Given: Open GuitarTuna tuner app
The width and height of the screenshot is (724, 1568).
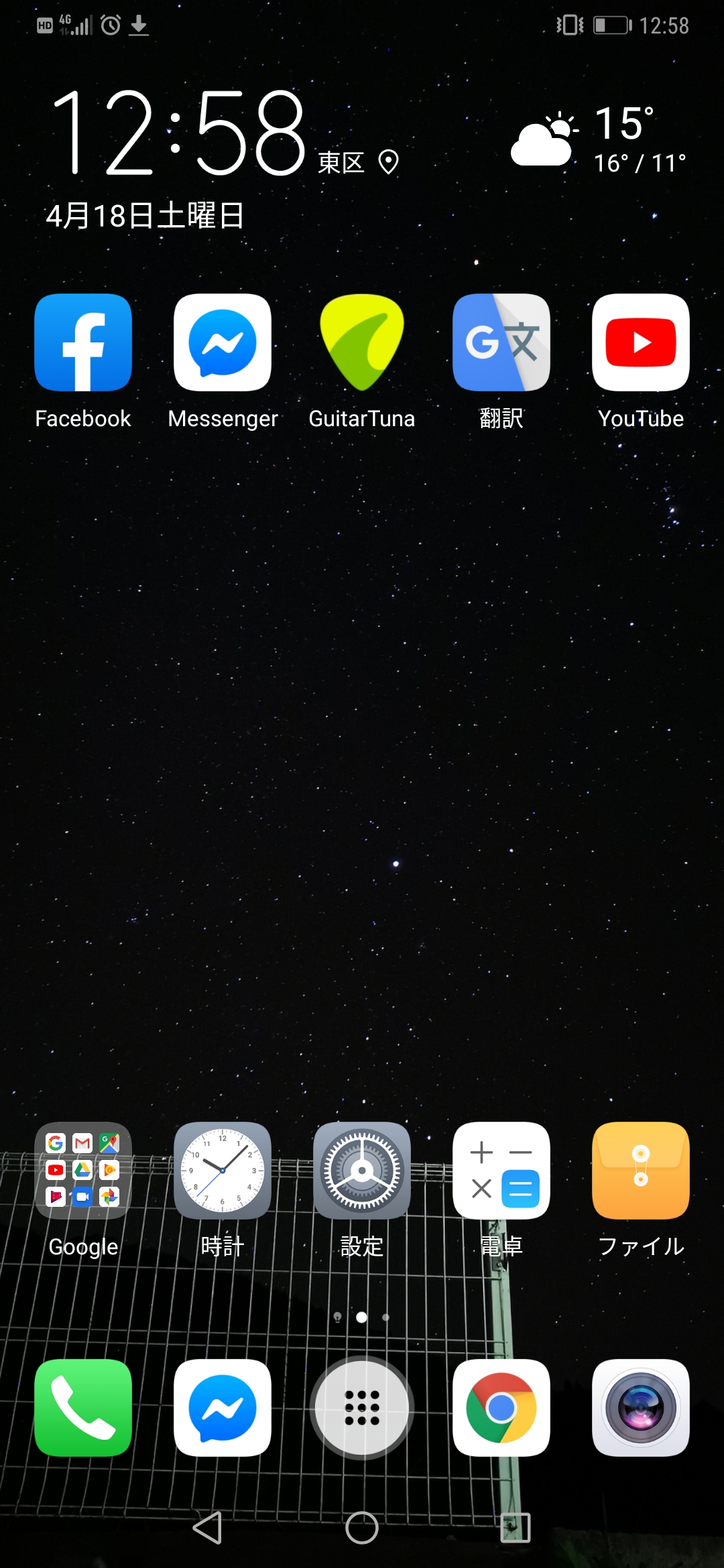Looking at the screenshot, I should (362, 342).
